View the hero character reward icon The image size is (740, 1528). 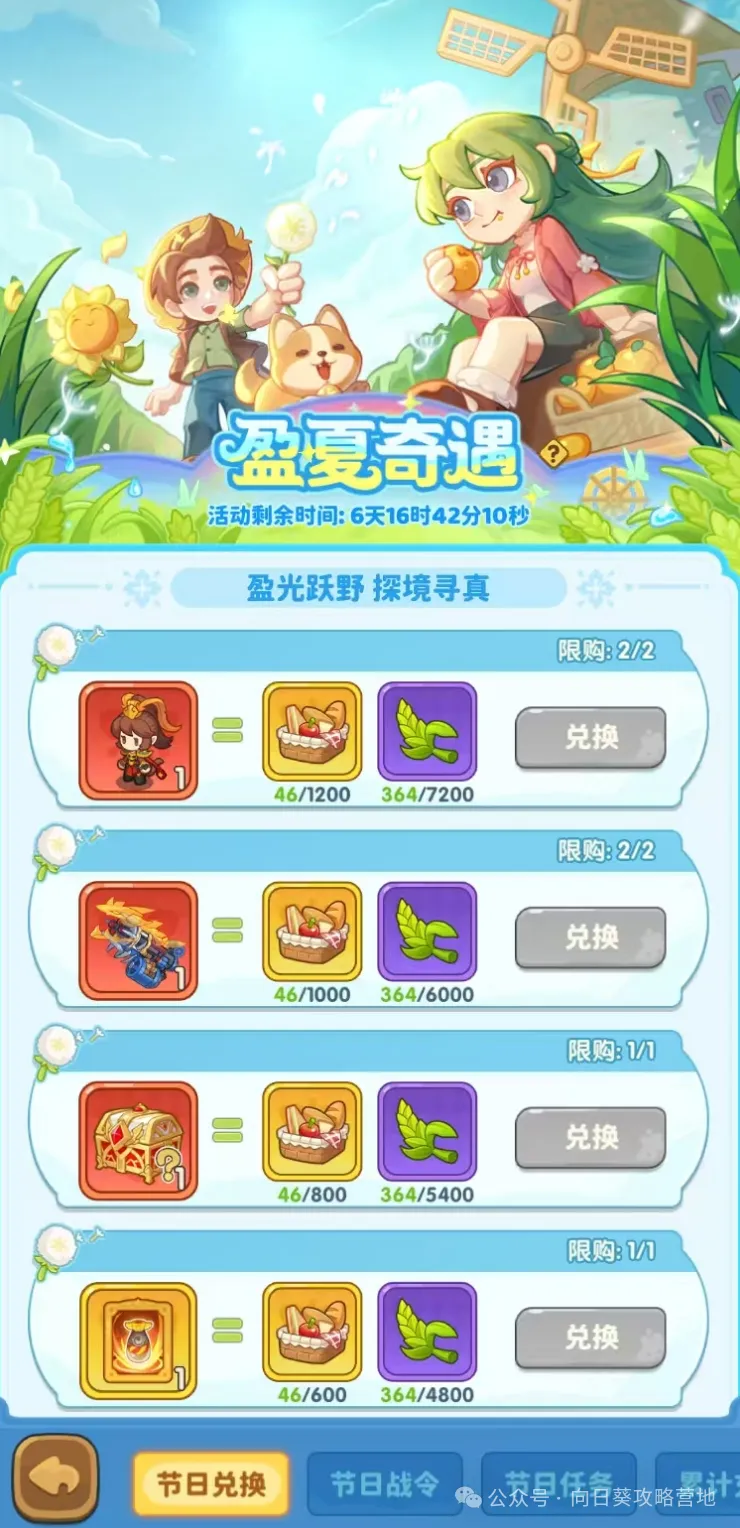[x=138, y=740]
